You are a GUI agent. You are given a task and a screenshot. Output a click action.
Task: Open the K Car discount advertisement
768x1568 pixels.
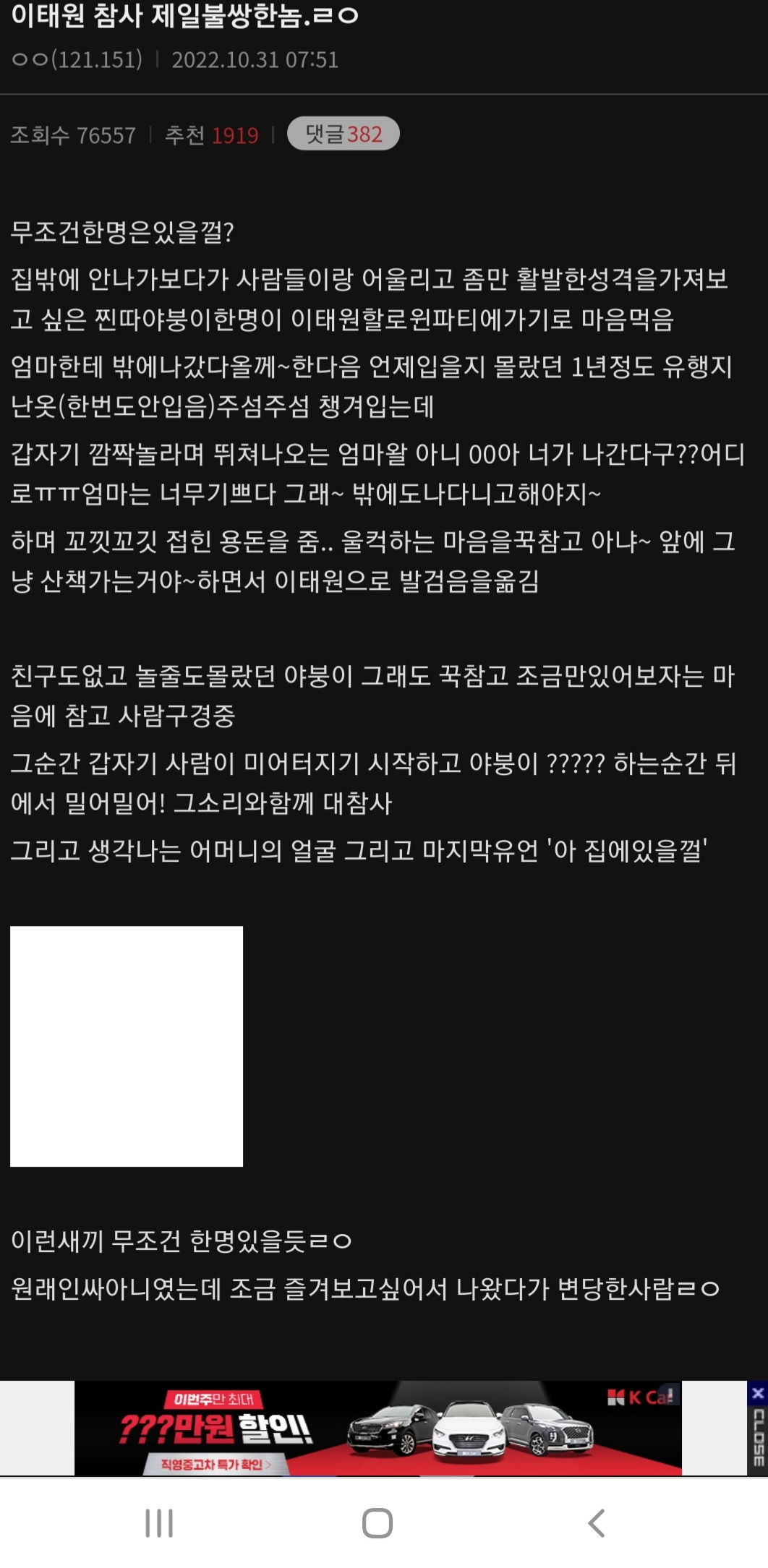tap(377, 1428)
